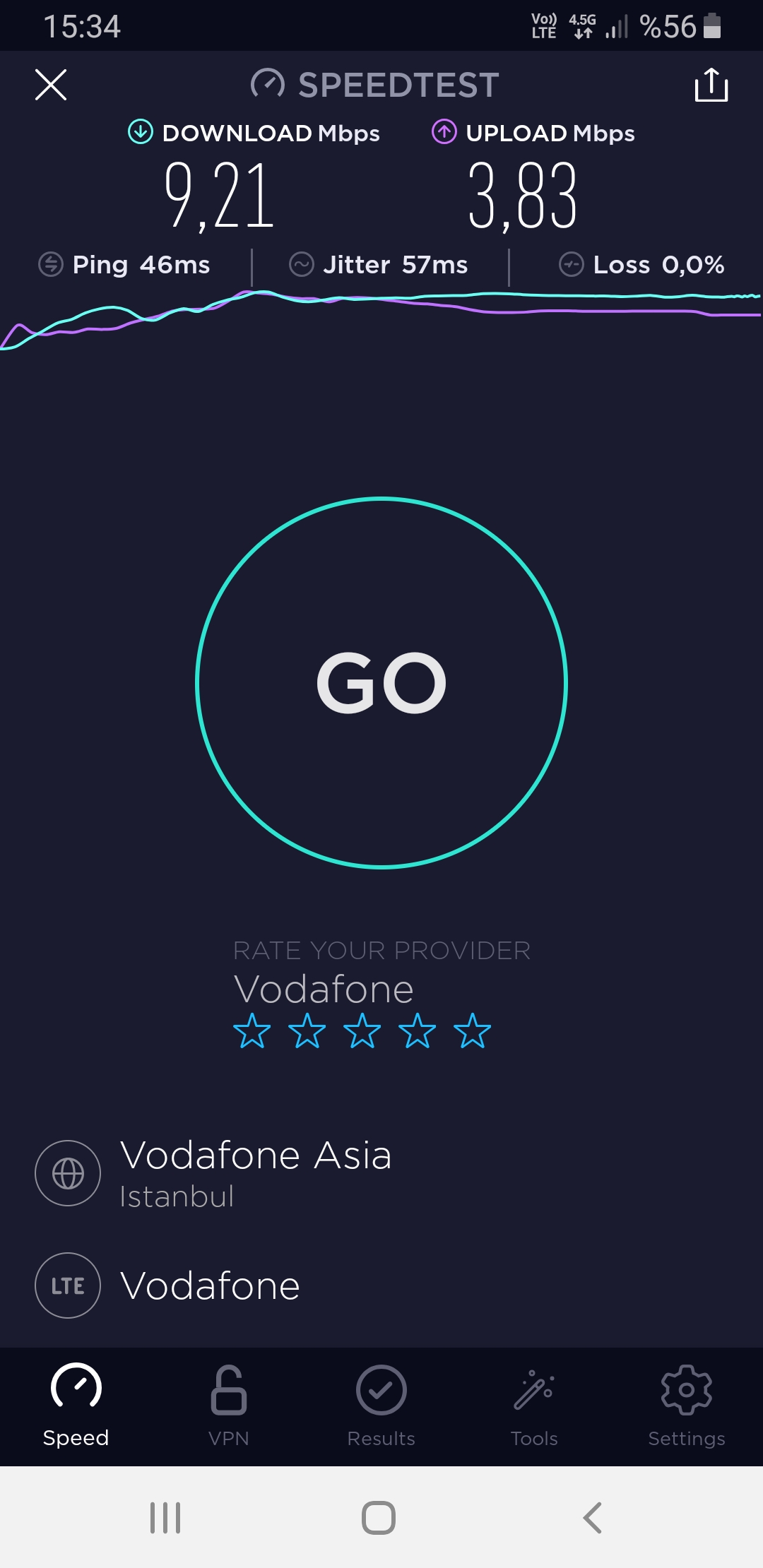Tap the system back button
The width and height of the screenshot is (763, 1568).
[x=592, y=1517]
